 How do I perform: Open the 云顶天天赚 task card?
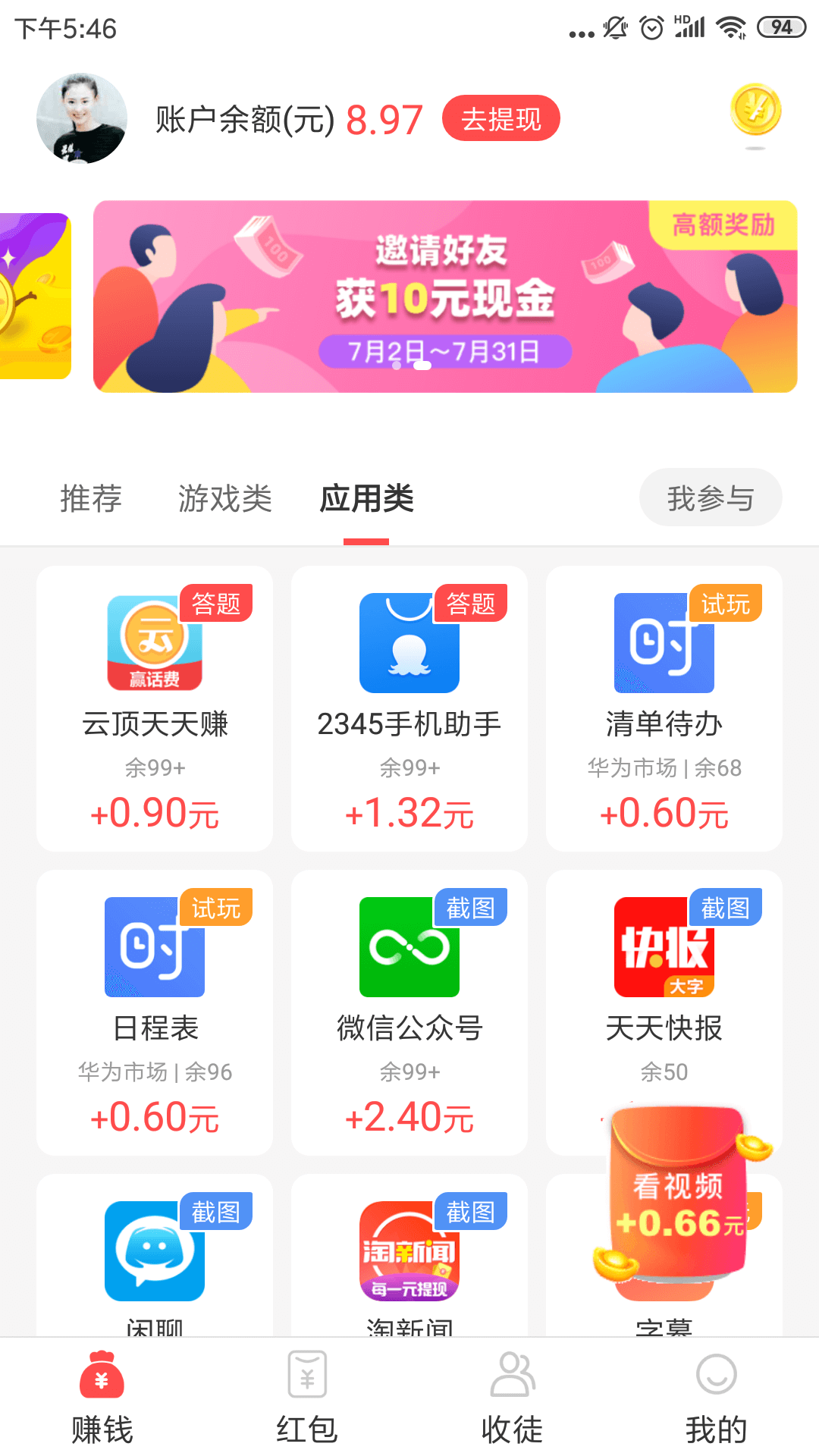(x=155, y=708)
